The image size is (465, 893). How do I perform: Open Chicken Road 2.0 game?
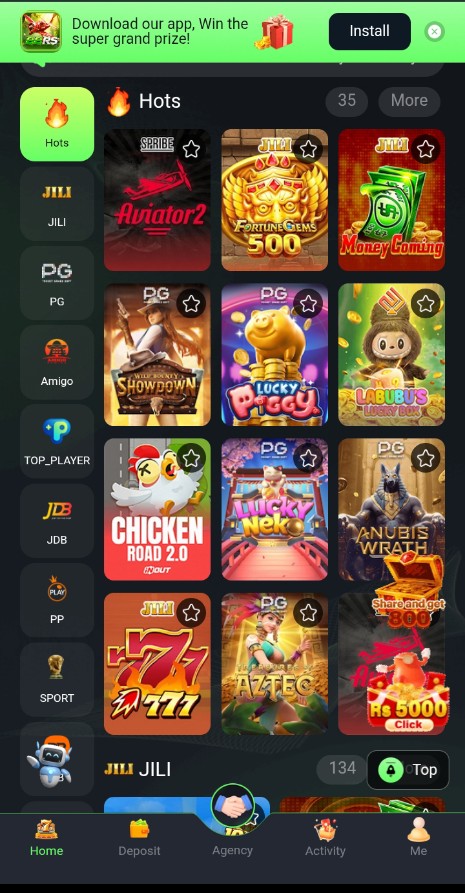coord(157,509)
